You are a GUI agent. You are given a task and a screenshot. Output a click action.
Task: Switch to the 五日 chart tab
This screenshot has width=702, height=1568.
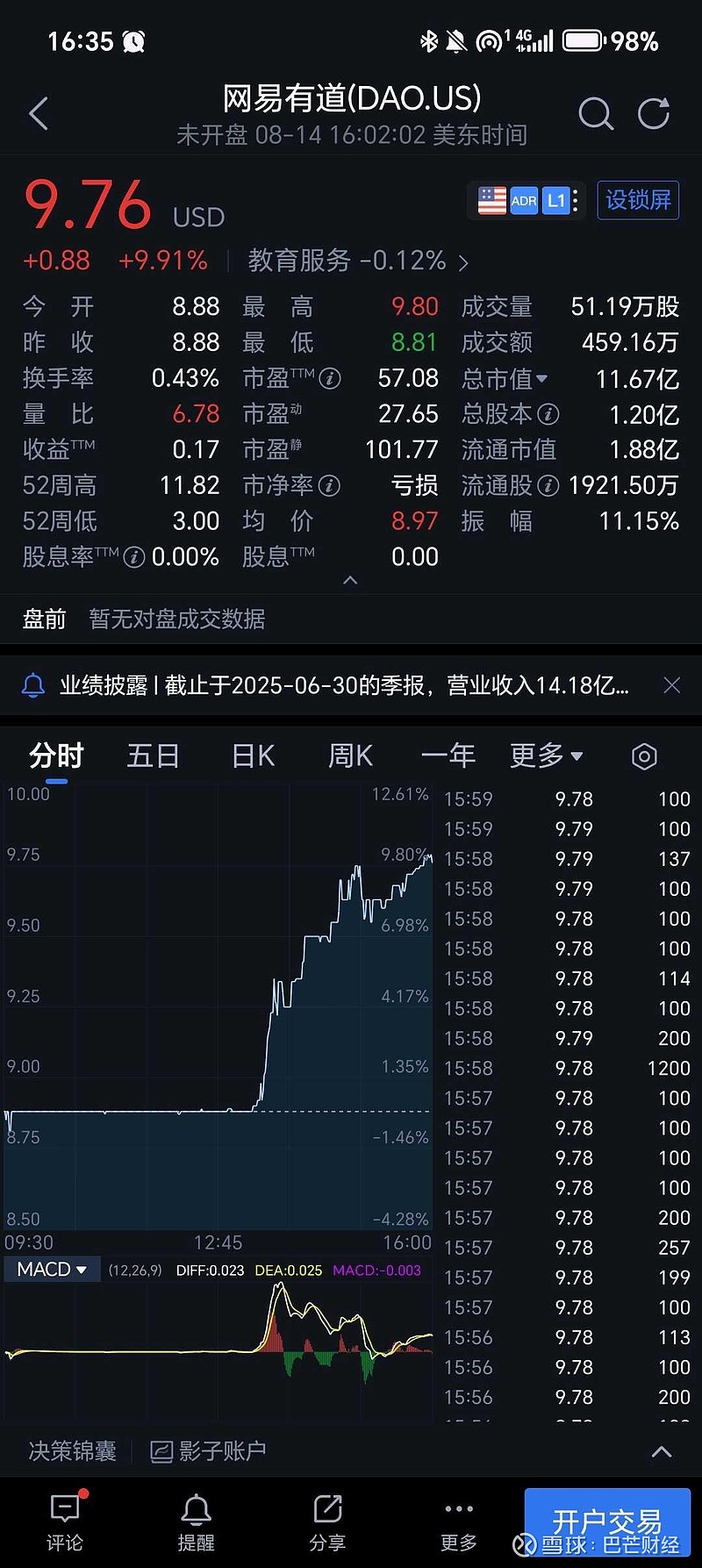point(154,755)
